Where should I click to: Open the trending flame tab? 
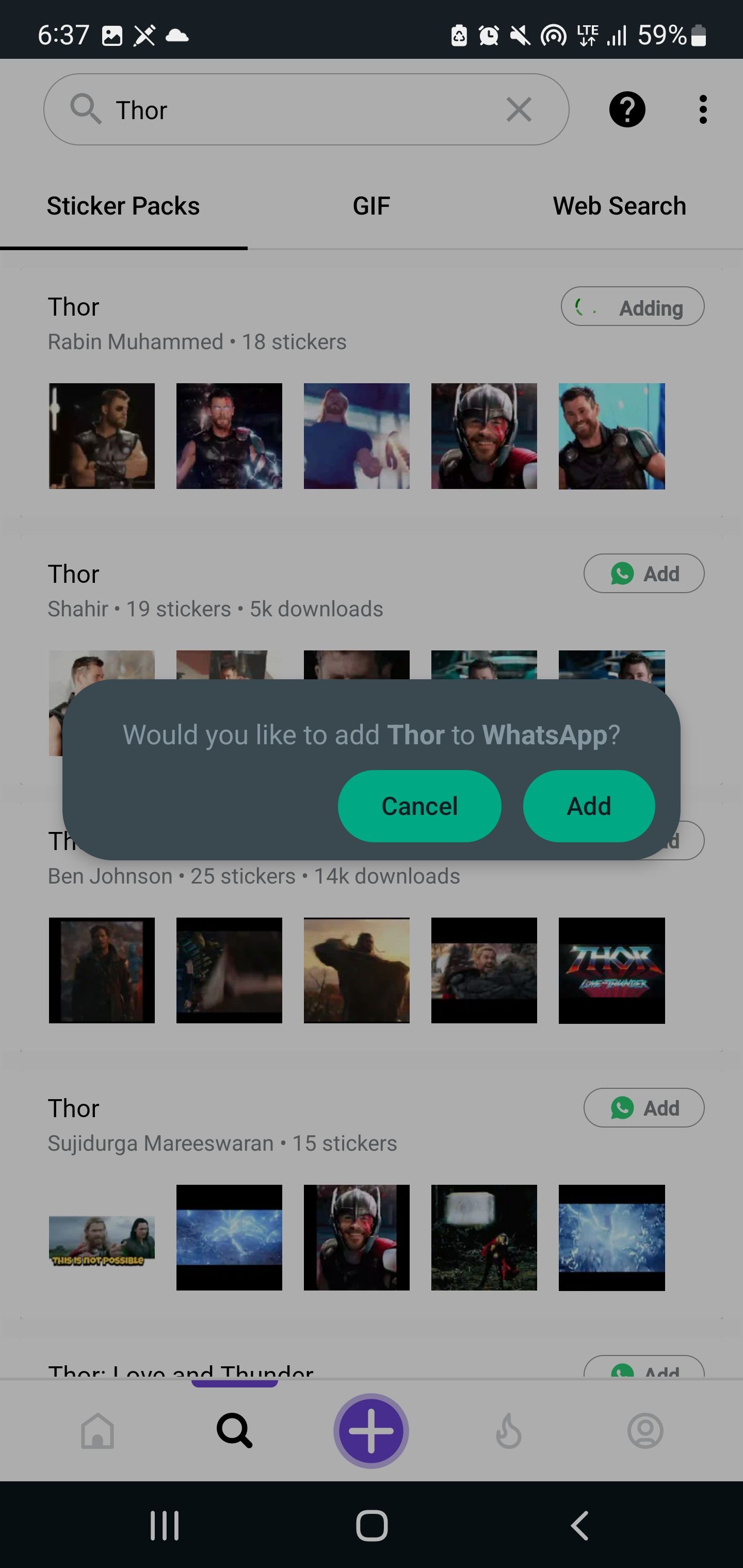point(508,1430)
